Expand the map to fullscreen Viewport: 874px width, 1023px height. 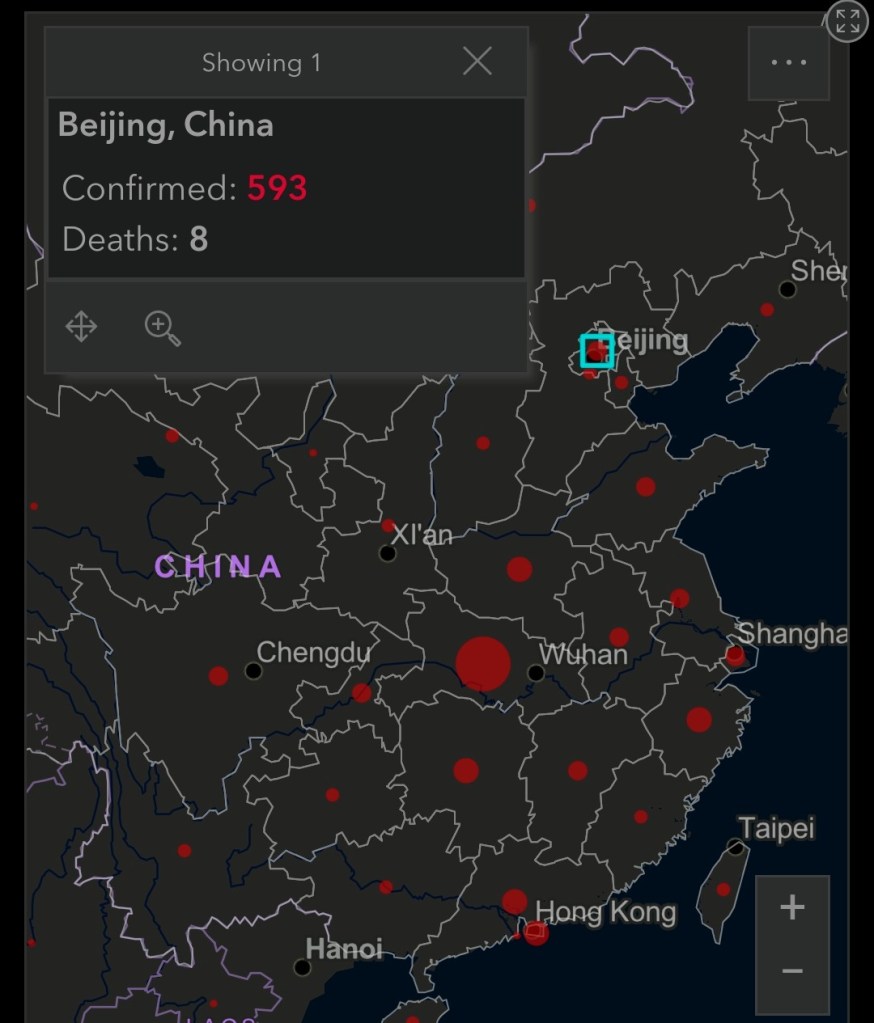[847, 21]
